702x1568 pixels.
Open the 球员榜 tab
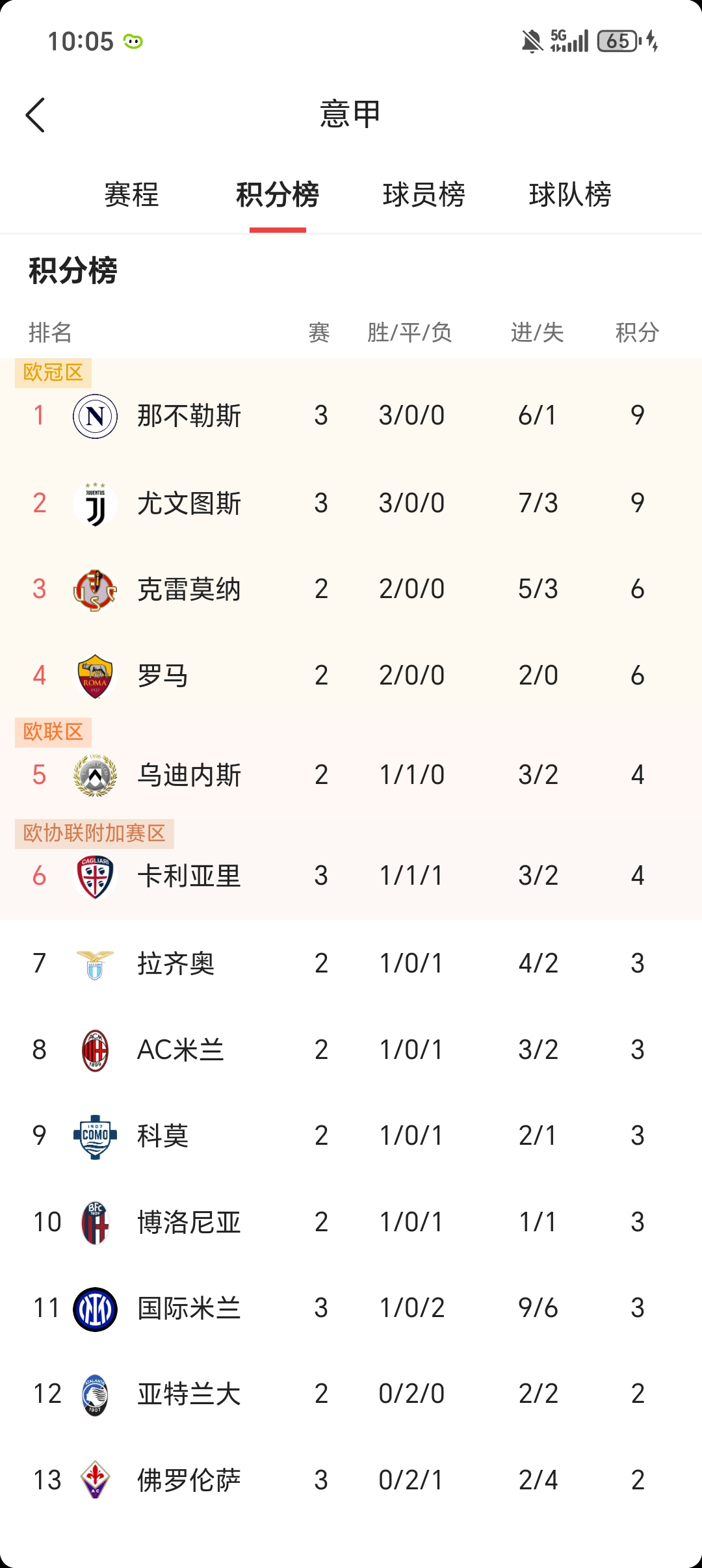point(424,194)
